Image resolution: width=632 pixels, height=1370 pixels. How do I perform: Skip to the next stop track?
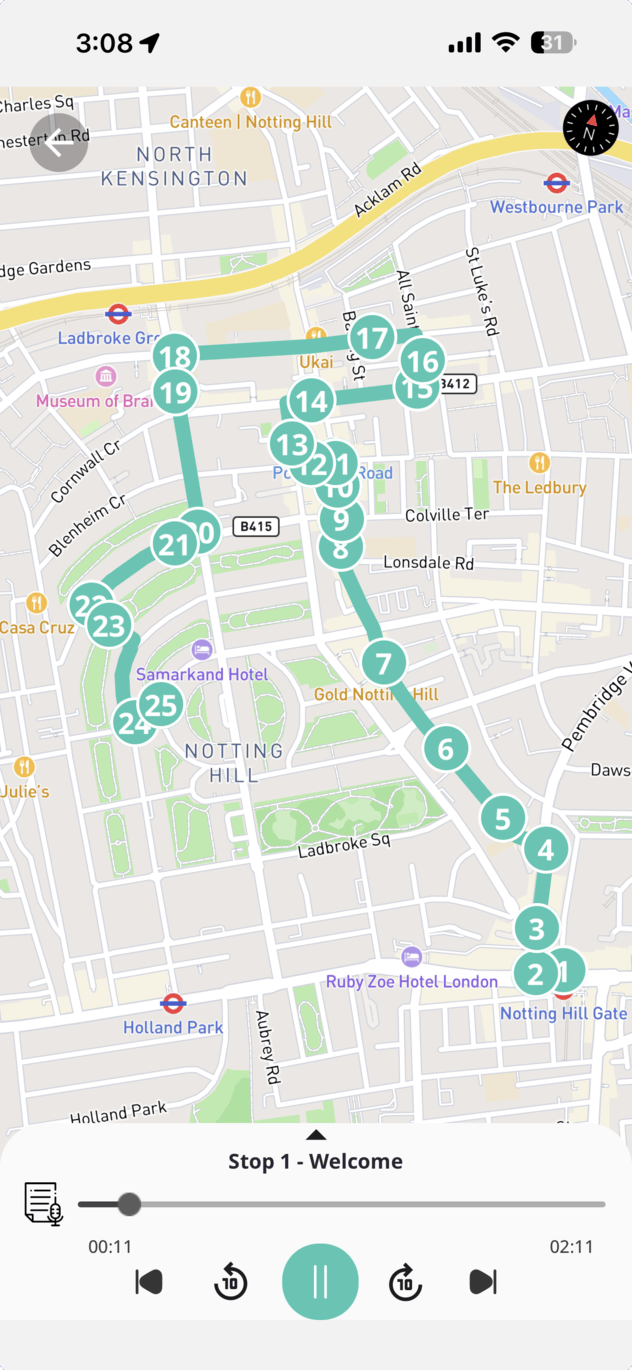483,1281
